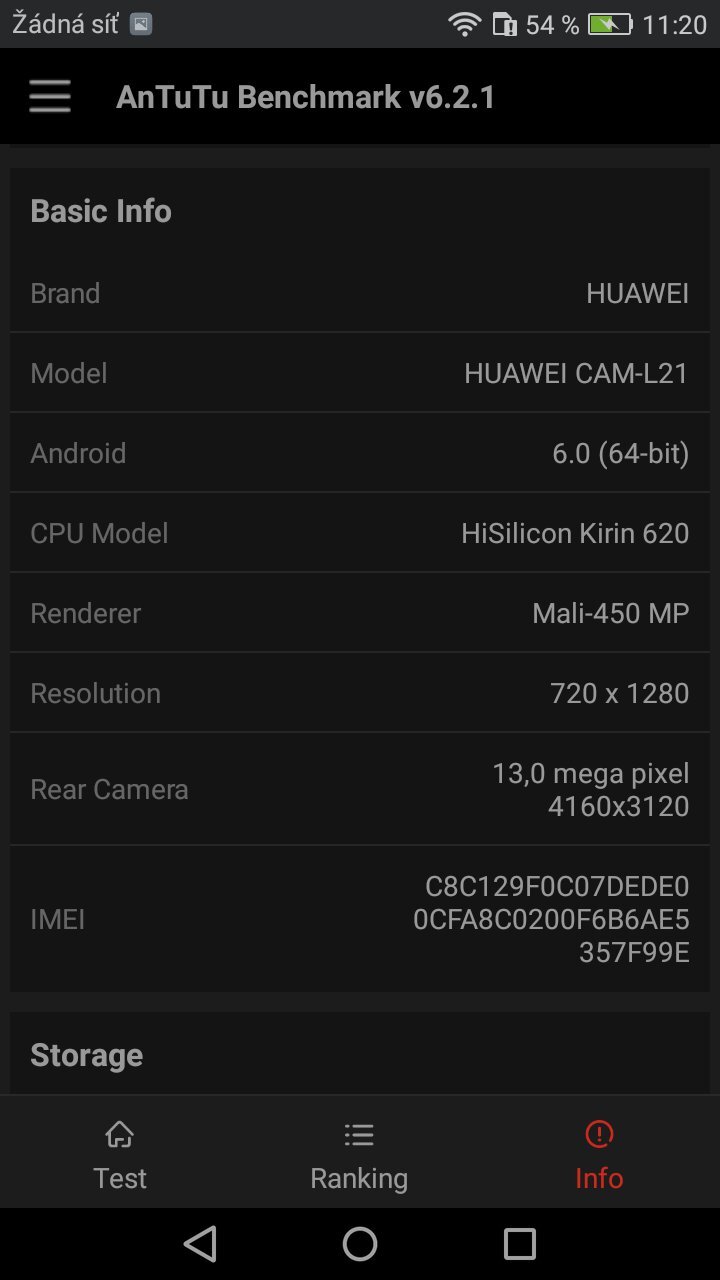
Task: Tap the Android home circle button
Action: point(359,1243)
